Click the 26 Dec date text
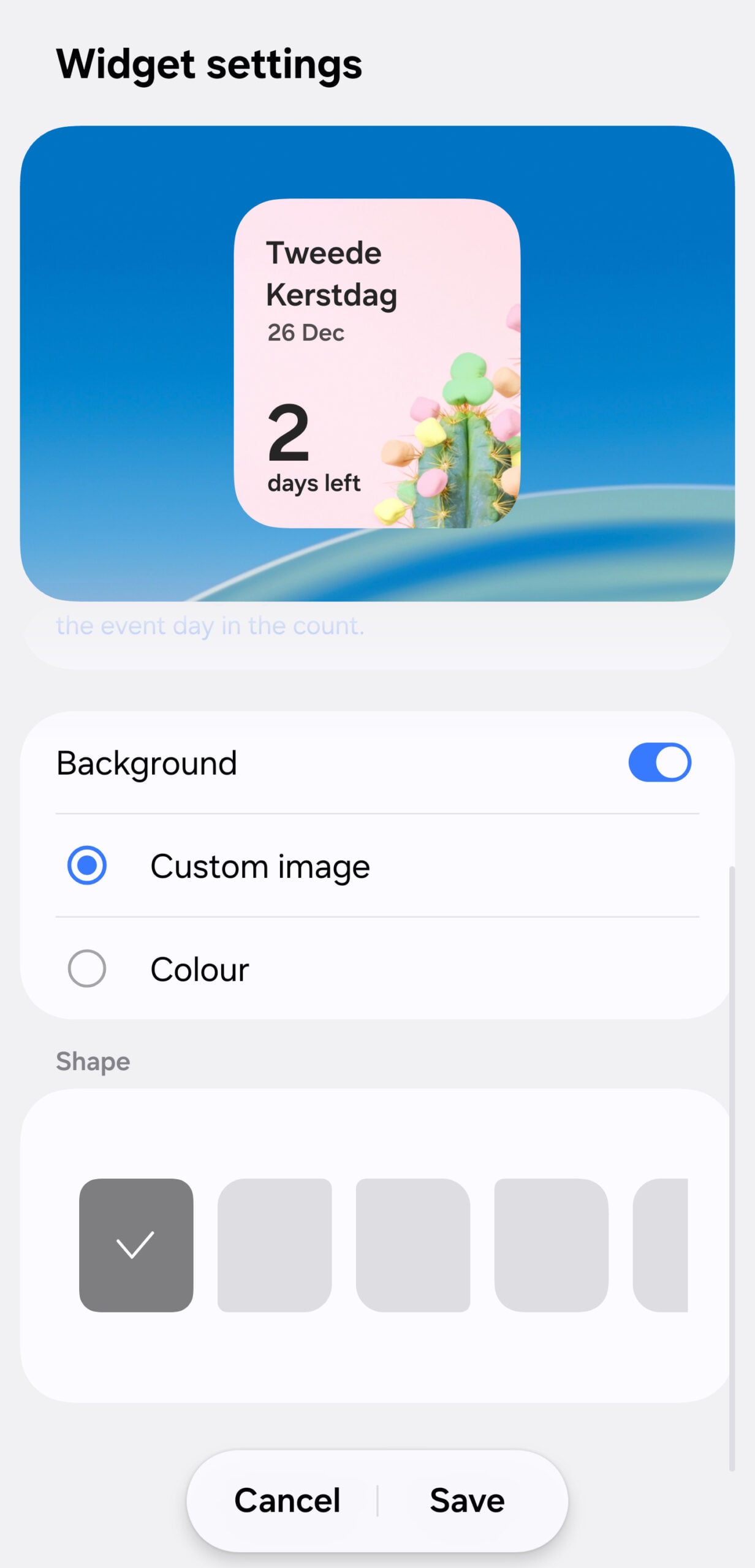The height and width of the screenshot is (1568, 755). [x=306, y=333]
